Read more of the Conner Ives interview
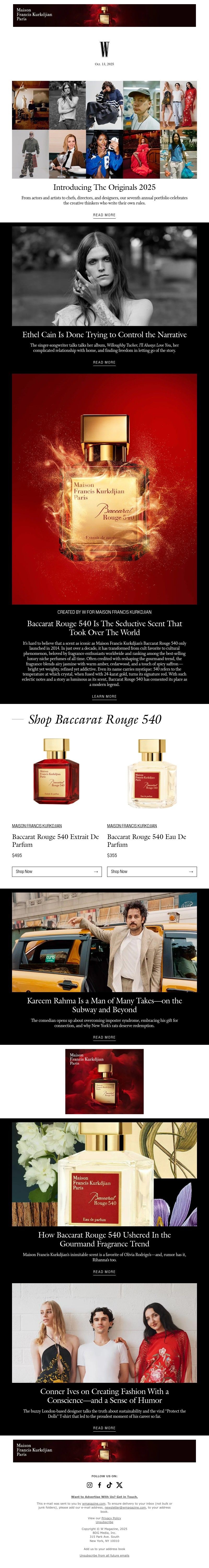The image size is (209, 1568). [104, 1427]
